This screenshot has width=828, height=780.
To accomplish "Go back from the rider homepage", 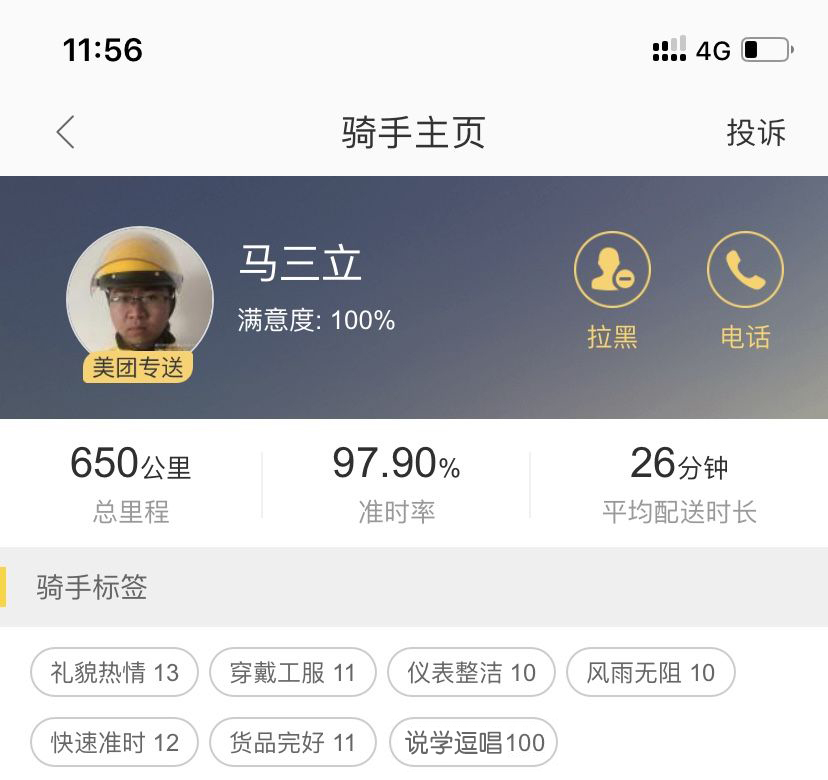I will [x=66, y=132].
